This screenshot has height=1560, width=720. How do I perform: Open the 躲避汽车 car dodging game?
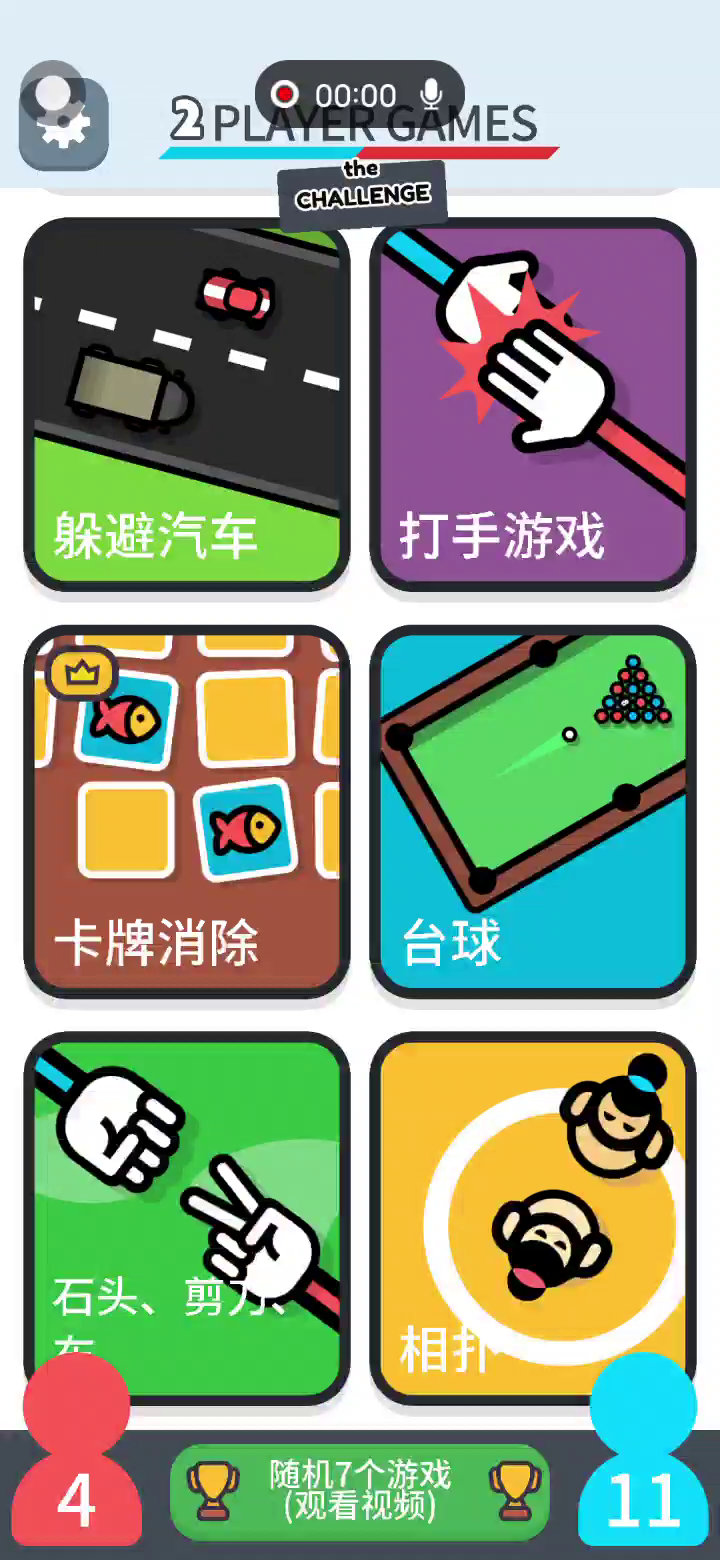click(186, 404)
